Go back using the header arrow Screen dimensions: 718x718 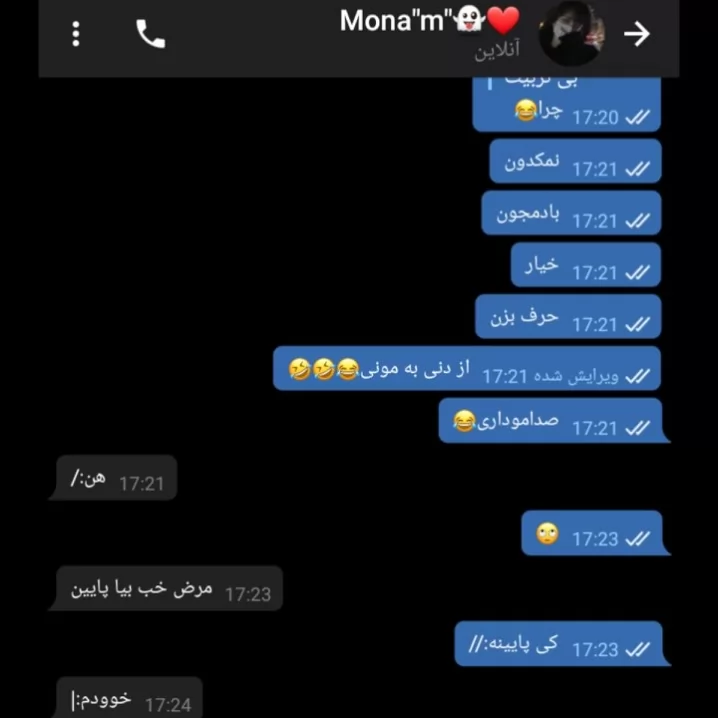637,33
